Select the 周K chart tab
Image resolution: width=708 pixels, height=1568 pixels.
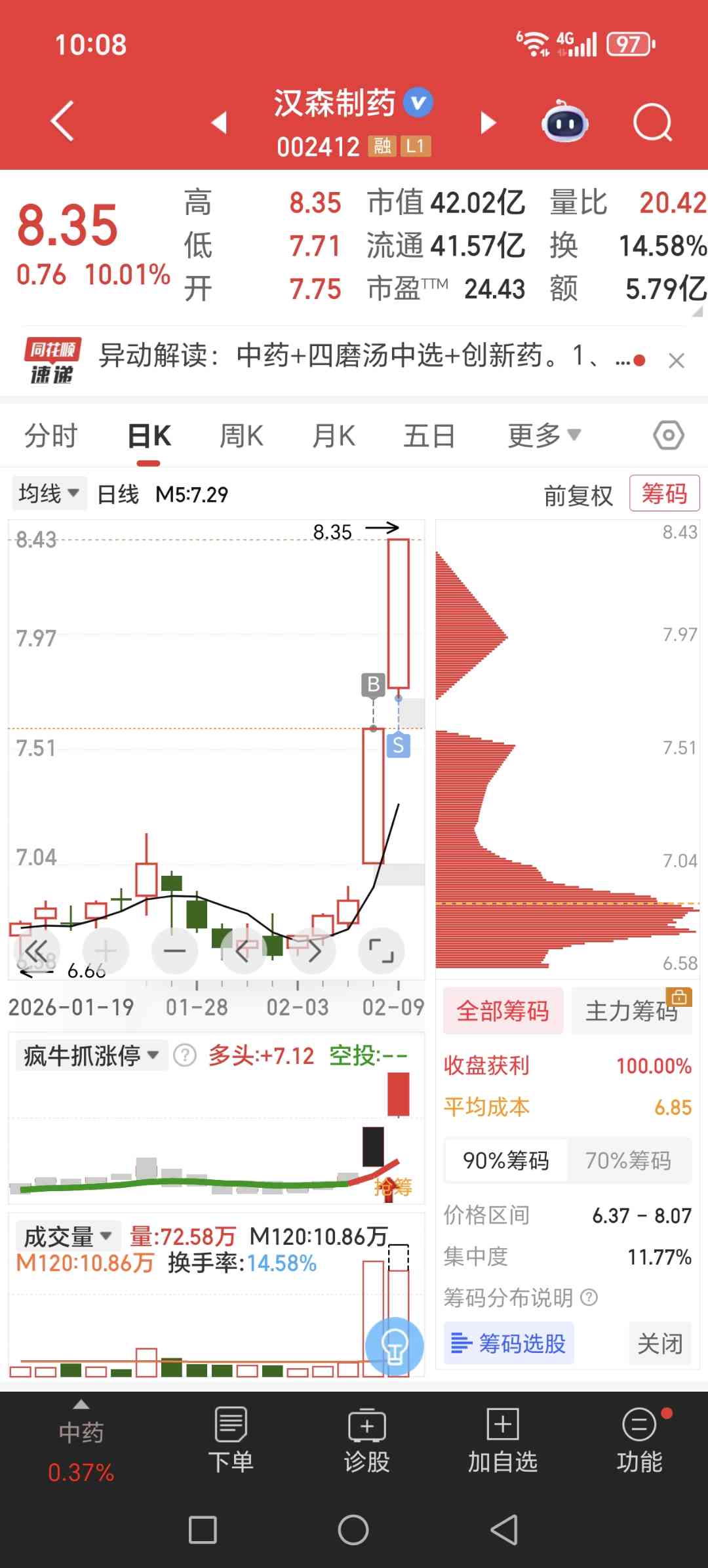(x=241, y=436)
